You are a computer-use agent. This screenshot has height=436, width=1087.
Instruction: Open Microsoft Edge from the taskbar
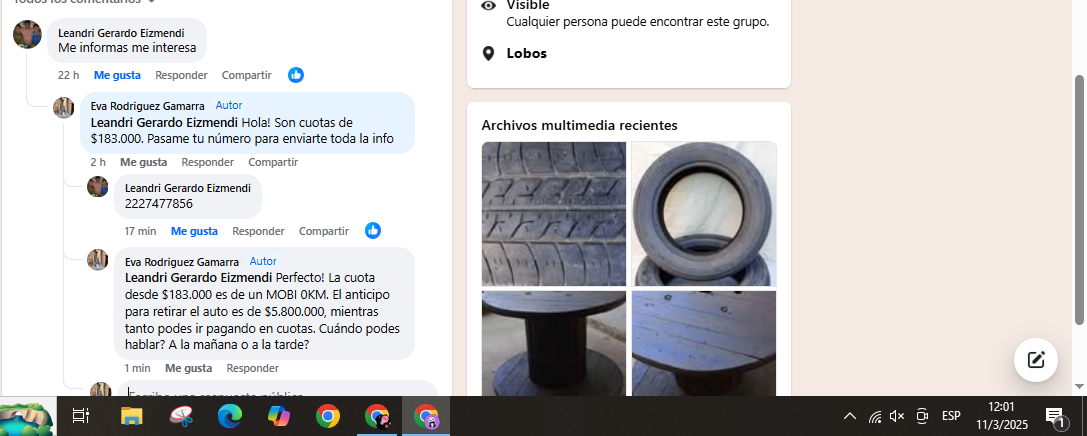(230, 416)
